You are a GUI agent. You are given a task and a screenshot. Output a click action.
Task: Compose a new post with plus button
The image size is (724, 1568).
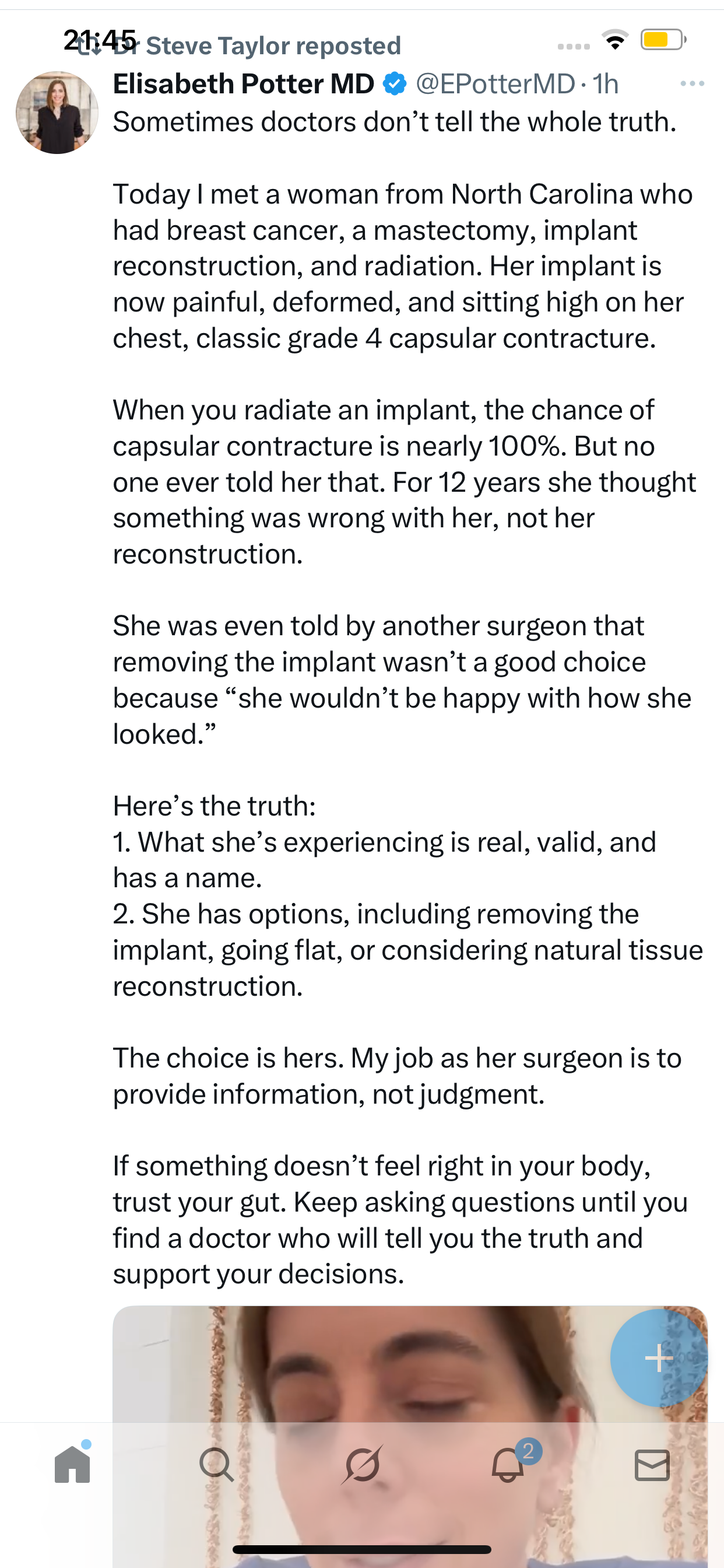click(x=658, y=1357)
